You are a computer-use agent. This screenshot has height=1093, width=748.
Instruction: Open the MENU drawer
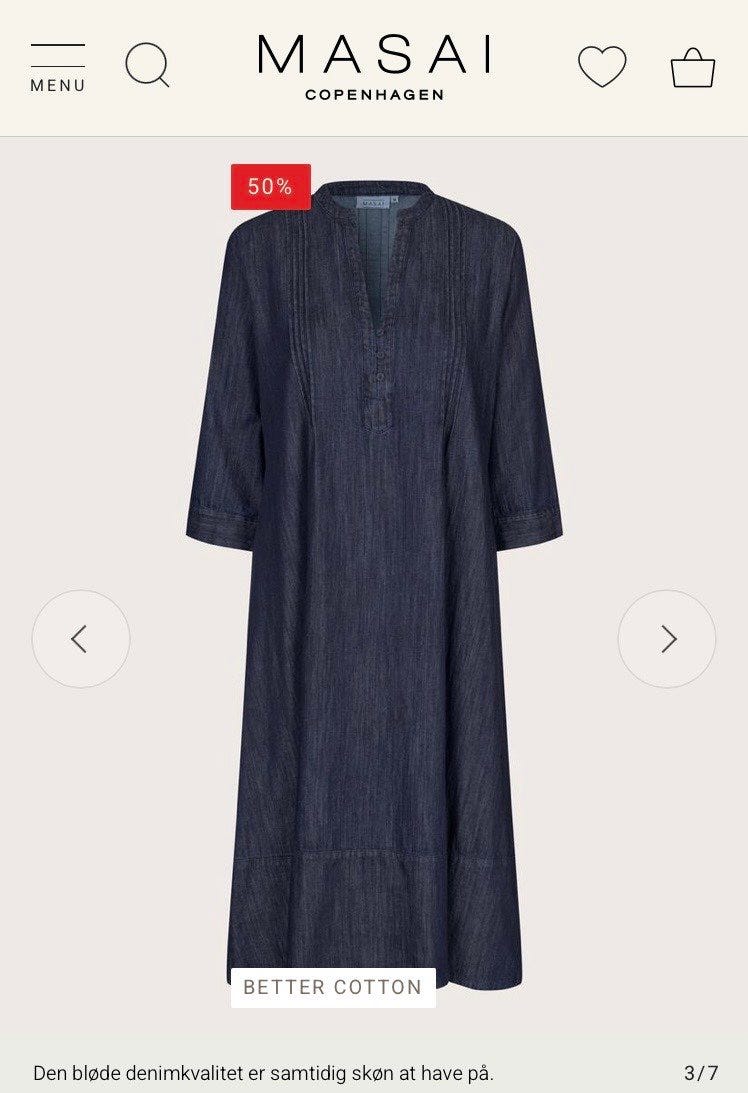click(57, 67)
